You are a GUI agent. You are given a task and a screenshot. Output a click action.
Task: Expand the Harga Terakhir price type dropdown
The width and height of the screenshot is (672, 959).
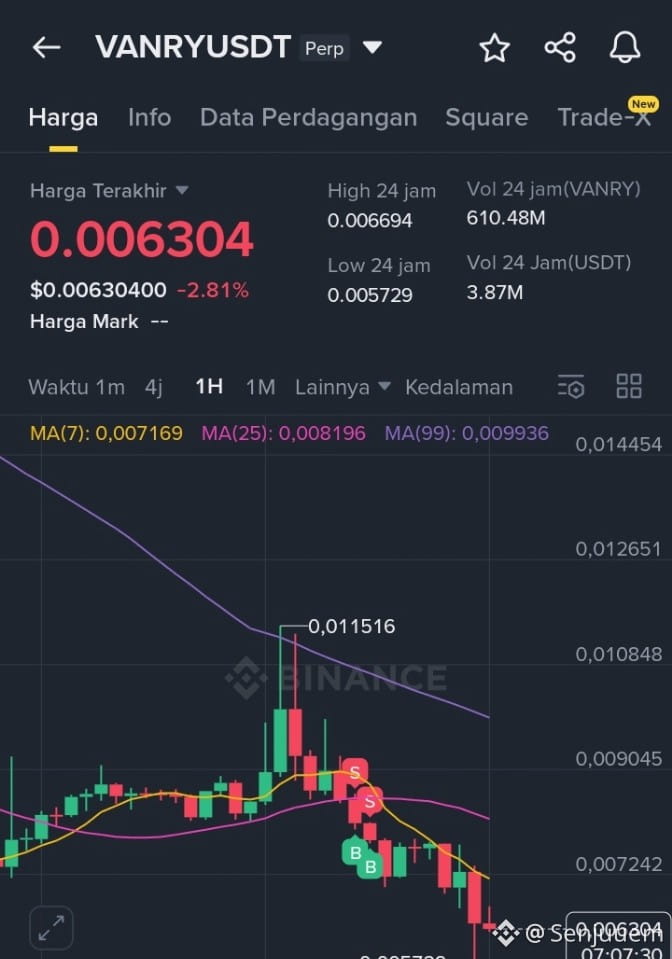tap(181, 190)
